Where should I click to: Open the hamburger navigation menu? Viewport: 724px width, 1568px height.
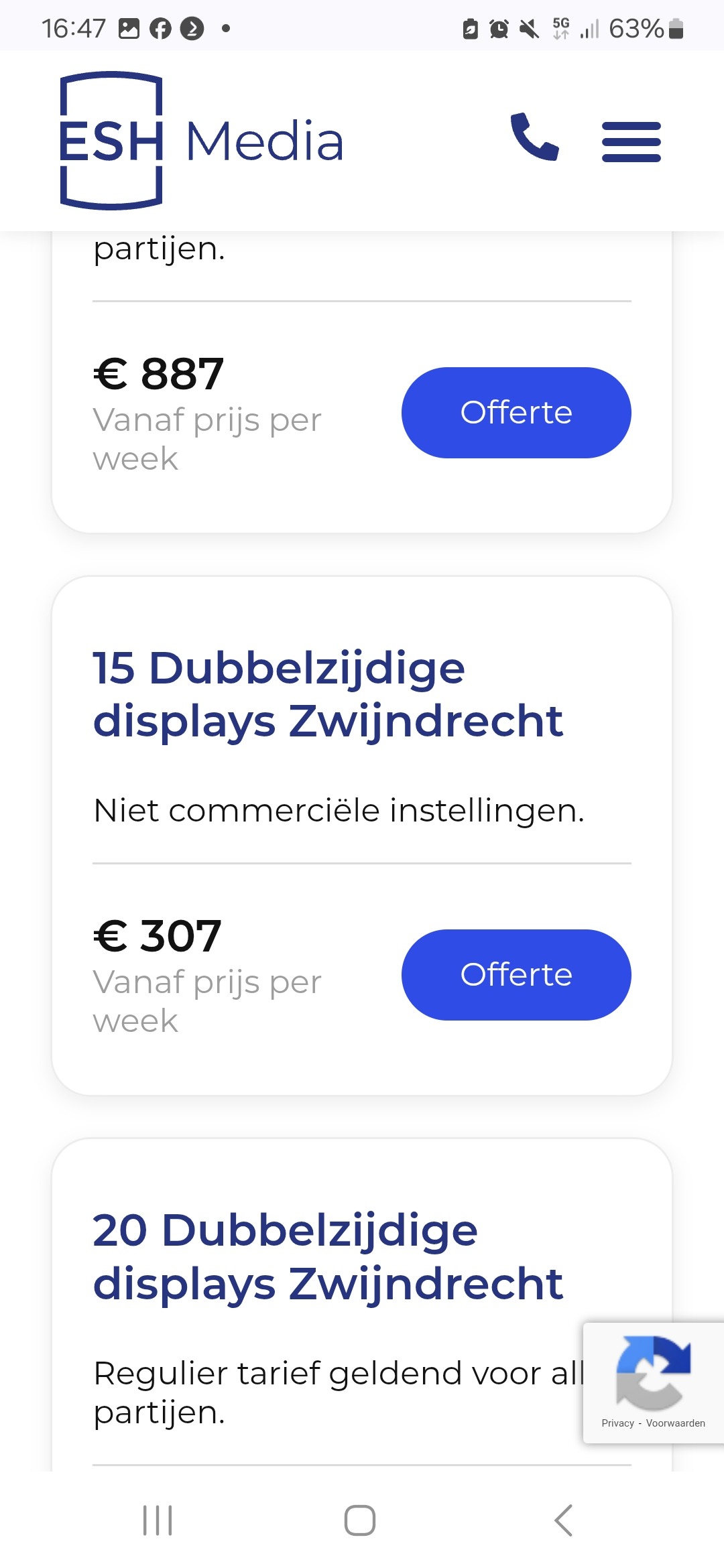(631, 141)
